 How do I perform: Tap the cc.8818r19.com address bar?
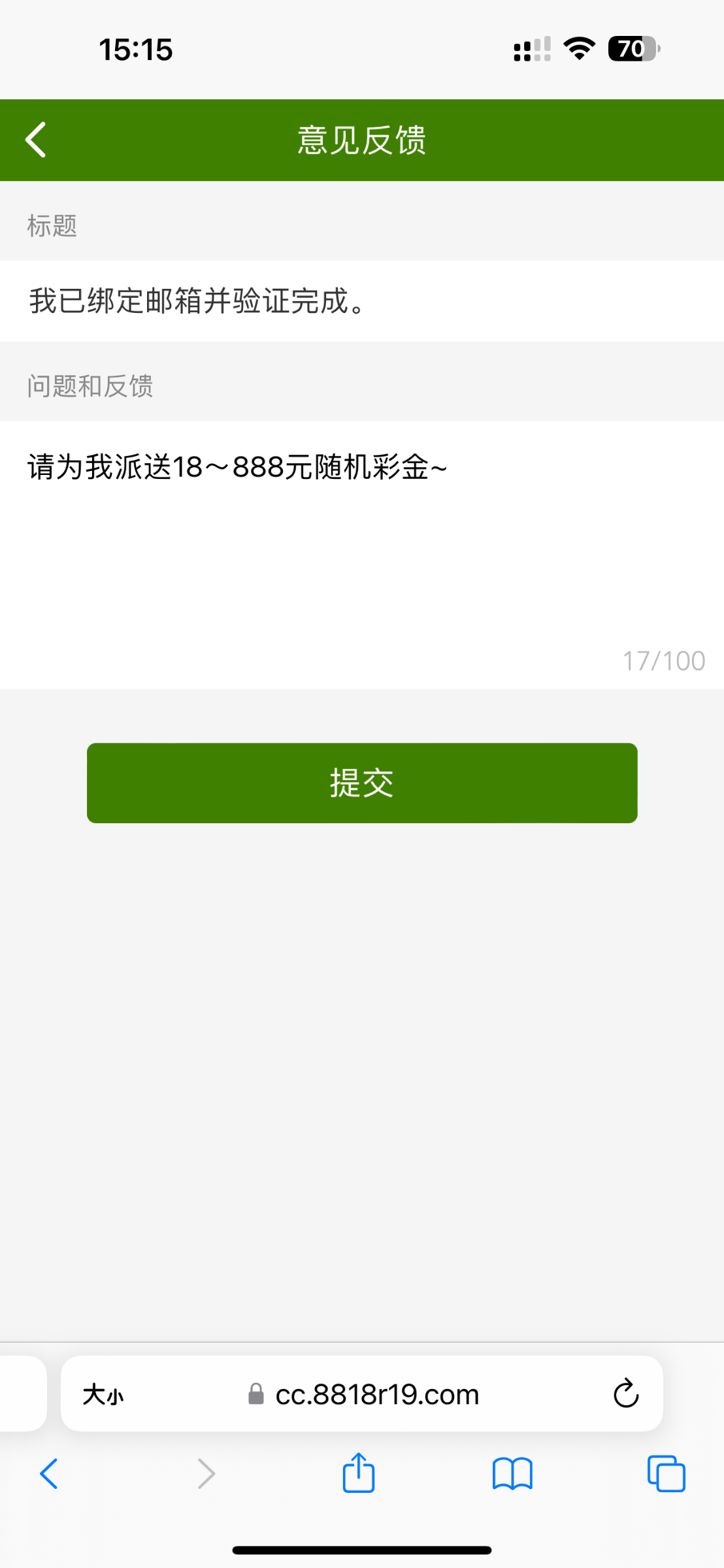click(376, 1395)
